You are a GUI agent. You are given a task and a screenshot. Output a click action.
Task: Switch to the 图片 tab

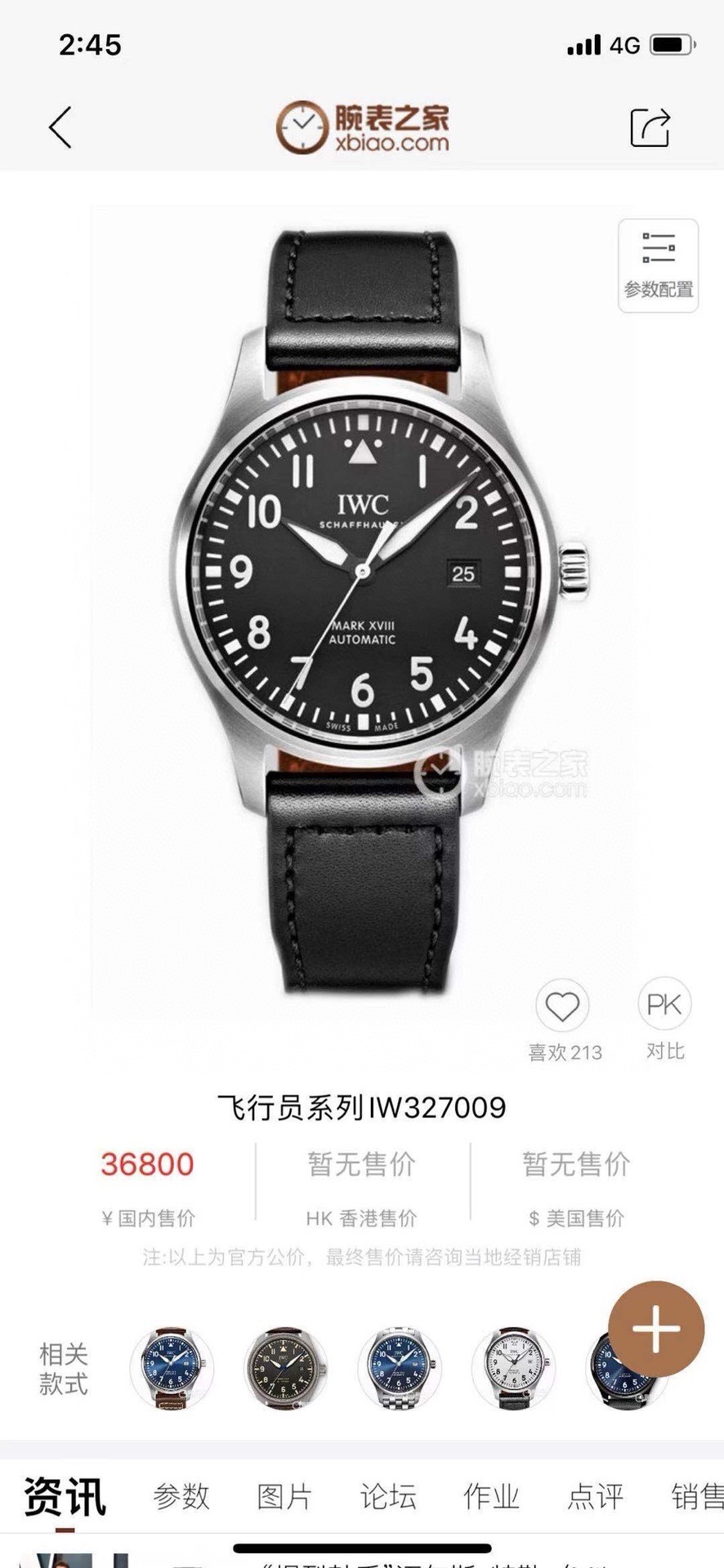[284, 1496]
